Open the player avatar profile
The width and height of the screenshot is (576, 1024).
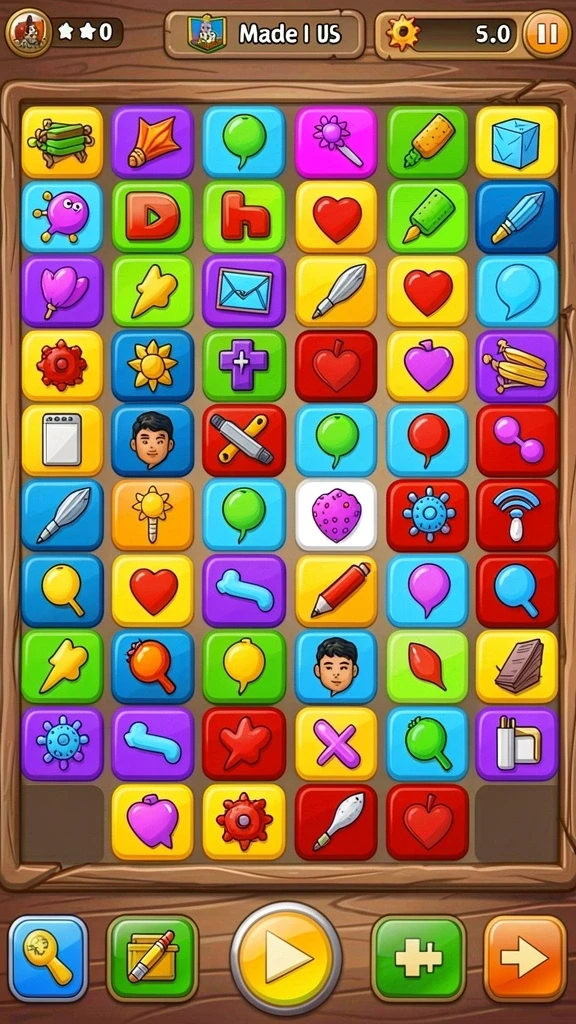(x=29, y=32)
